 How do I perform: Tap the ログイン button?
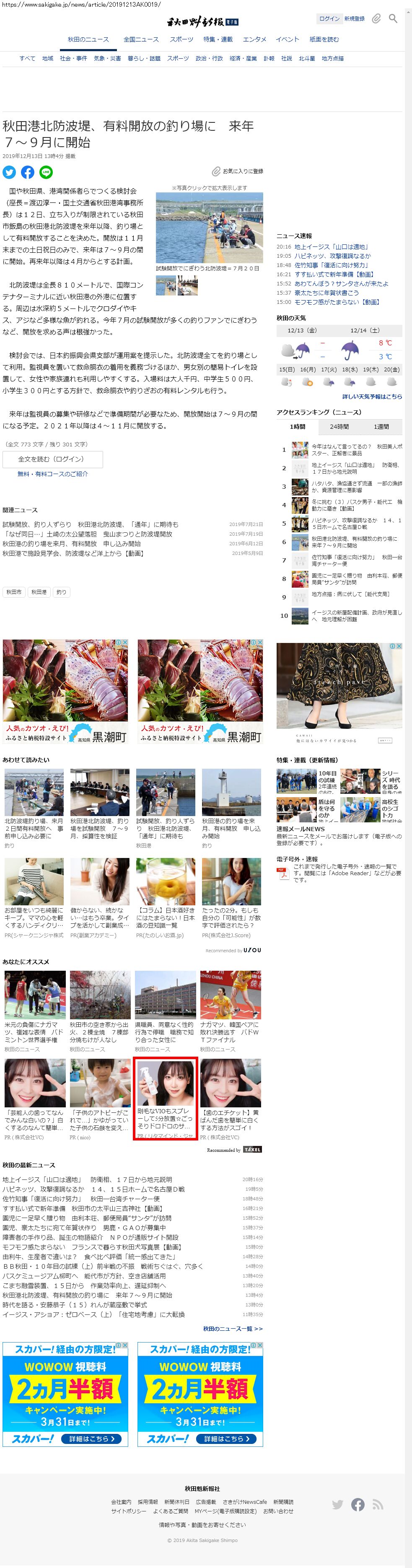pos(329,19)
